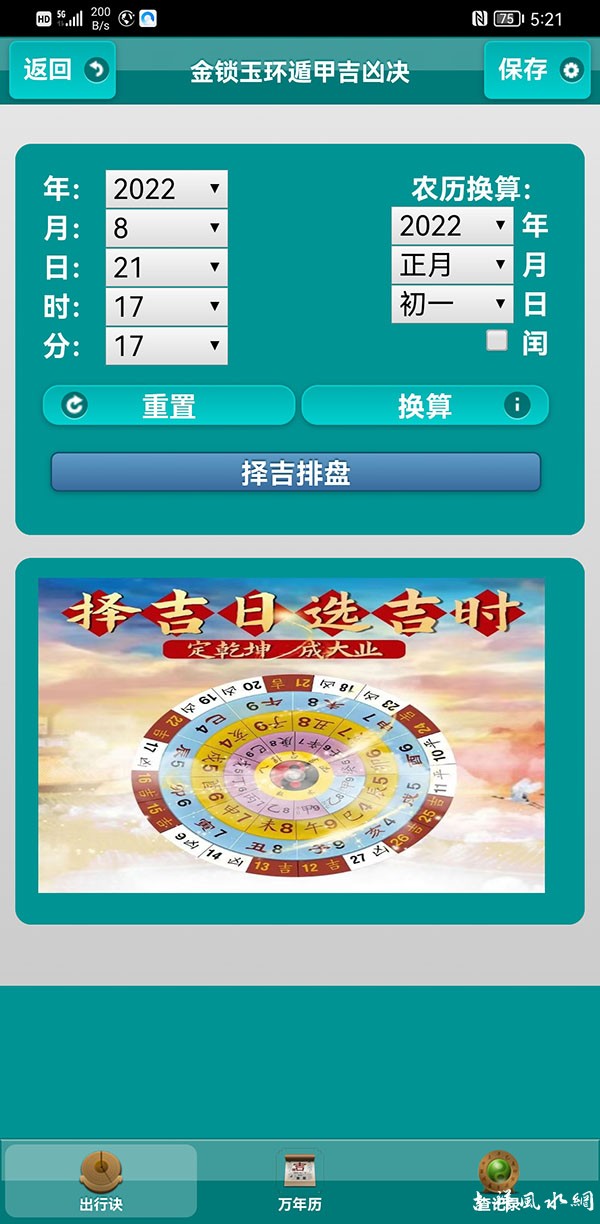Screen dimensions: 600x1224
Task: Check the 闰 leap month checkbox
Action: [x=497, y=340]
